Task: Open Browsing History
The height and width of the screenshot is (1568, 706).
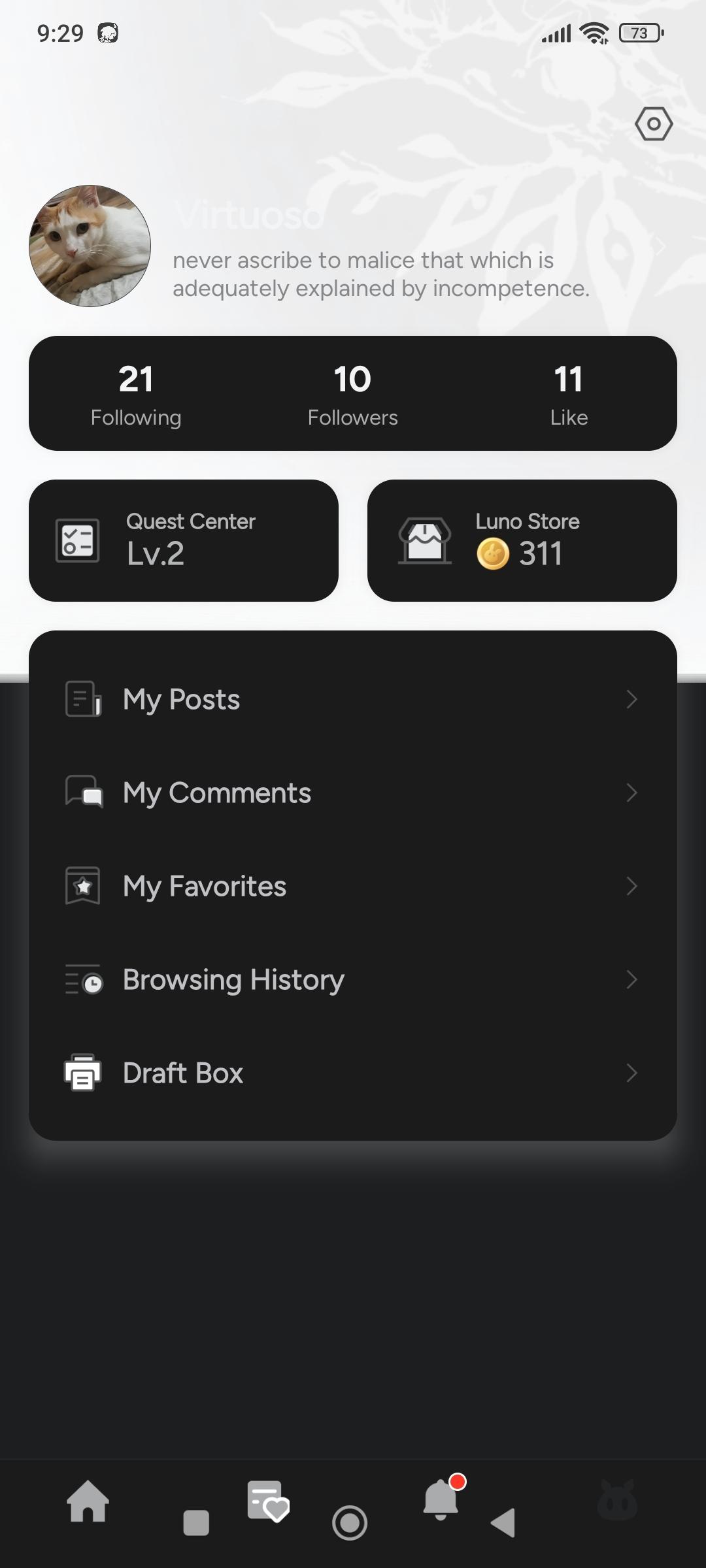Action: 353,979
